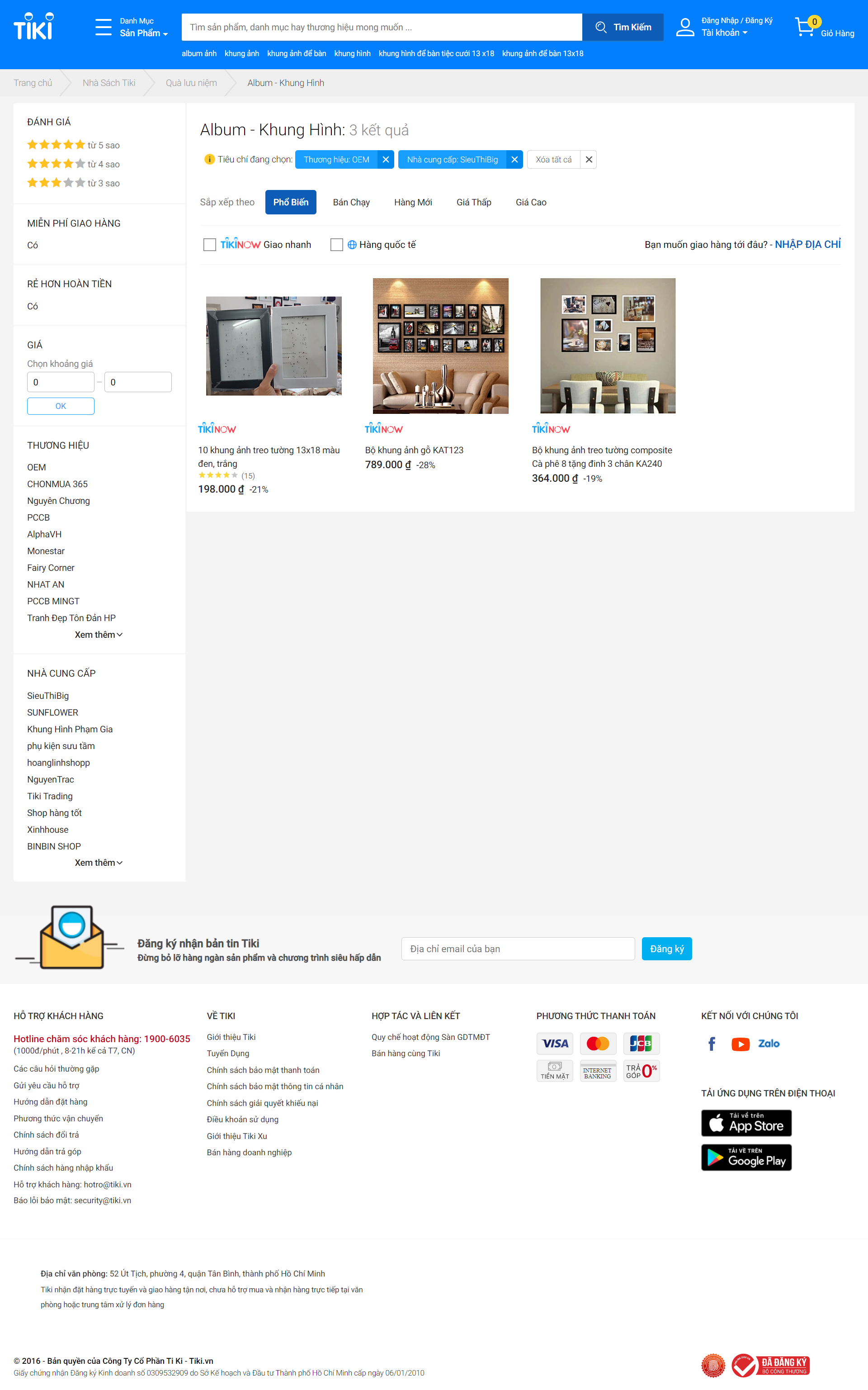Filter by rating từ 4 sao
The height and width of the screenshot is (1390, 868).
pos(74,164)
